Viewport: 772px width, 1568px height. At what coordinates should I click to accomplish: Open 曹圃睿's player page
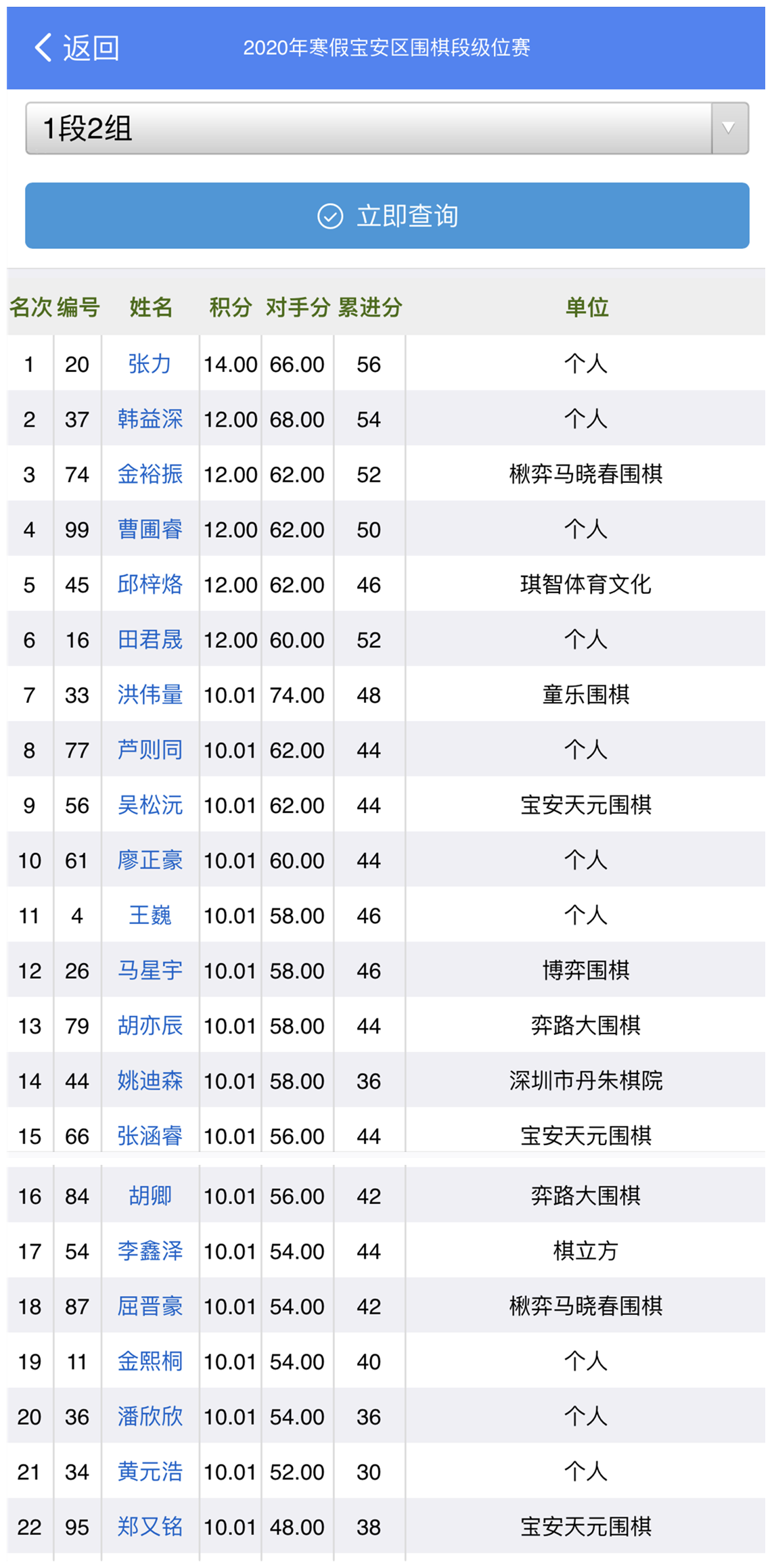point(150,530)
